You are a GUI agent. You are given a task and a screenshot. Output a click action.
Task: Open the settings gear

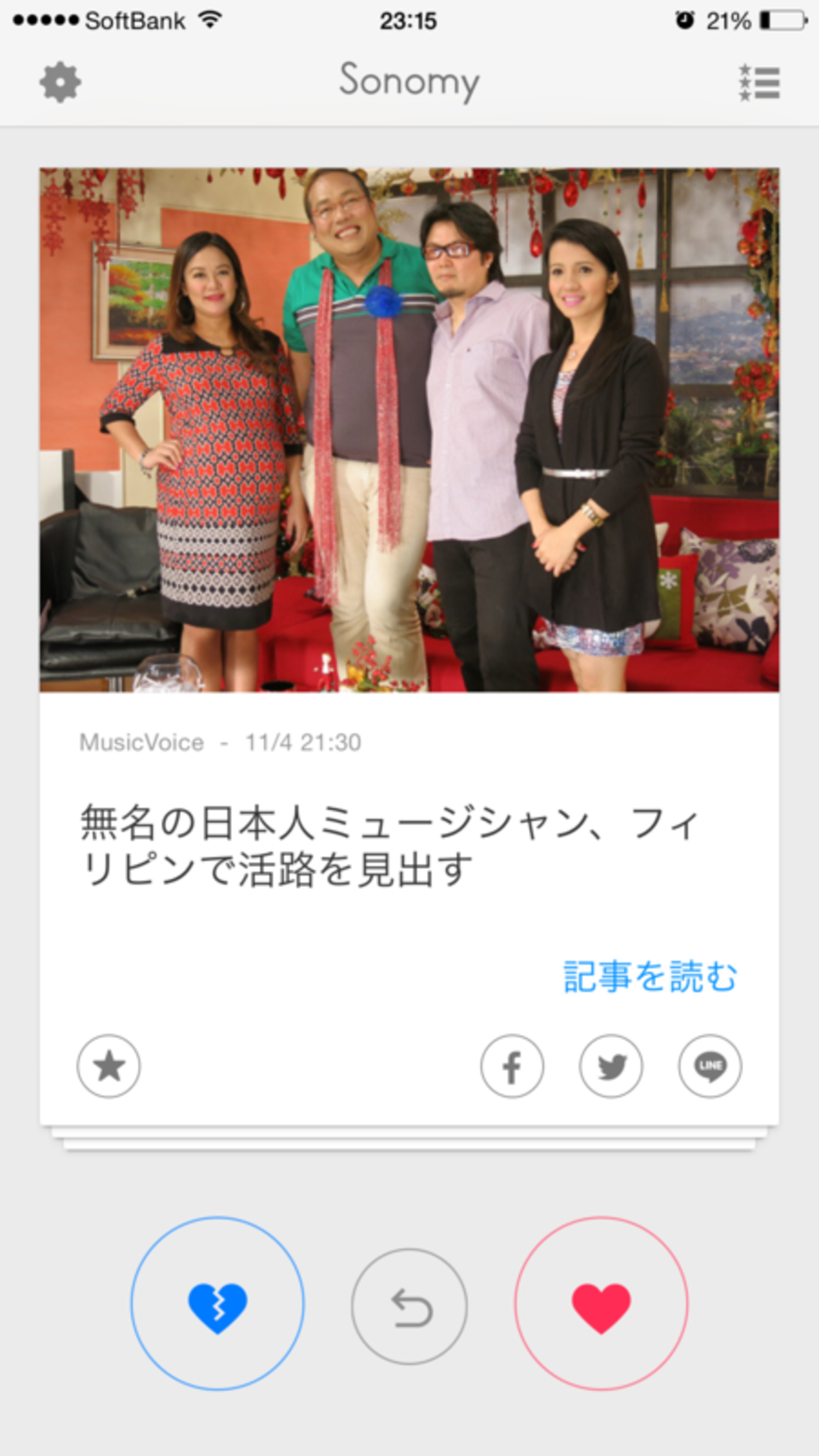[60, 82]
